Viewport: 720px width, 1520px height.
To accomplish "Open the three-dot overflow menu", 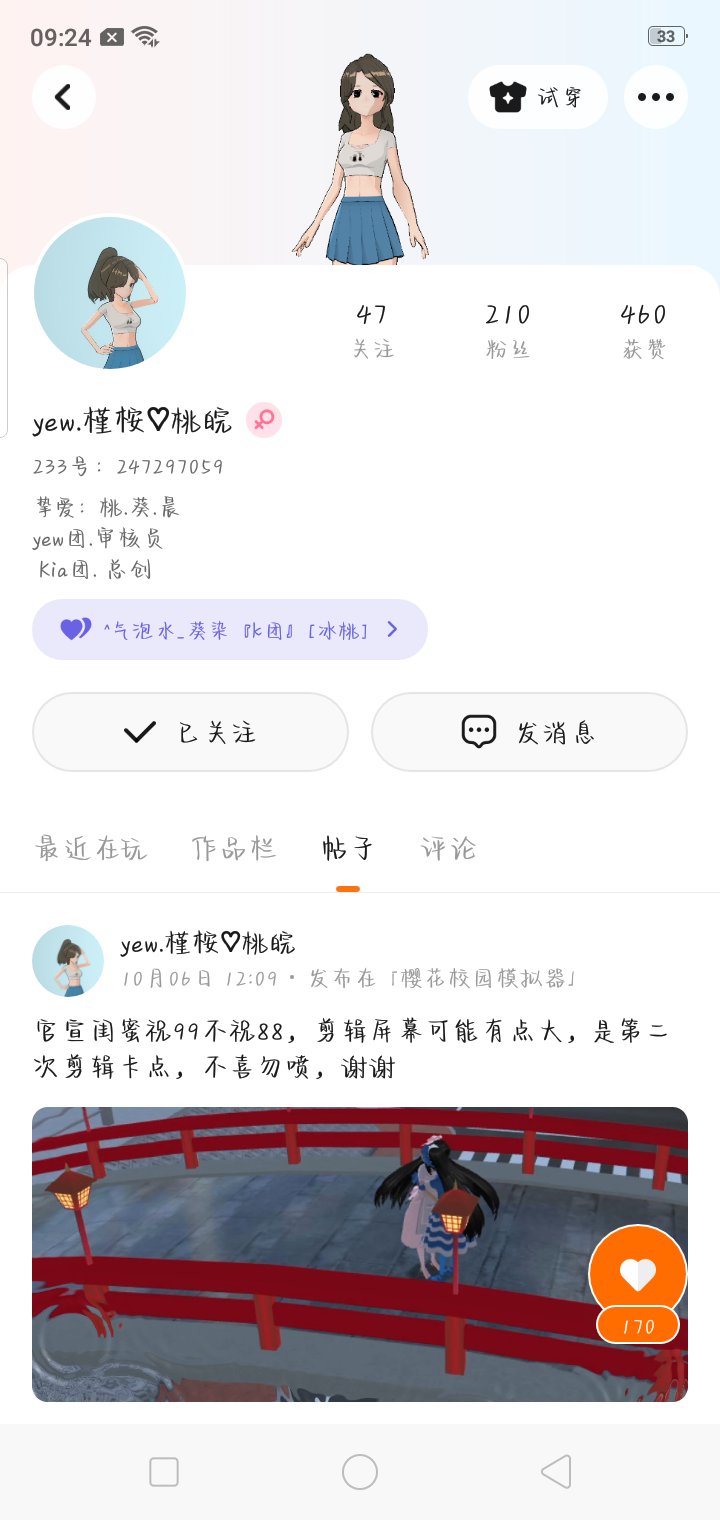I will click(656, 97).
